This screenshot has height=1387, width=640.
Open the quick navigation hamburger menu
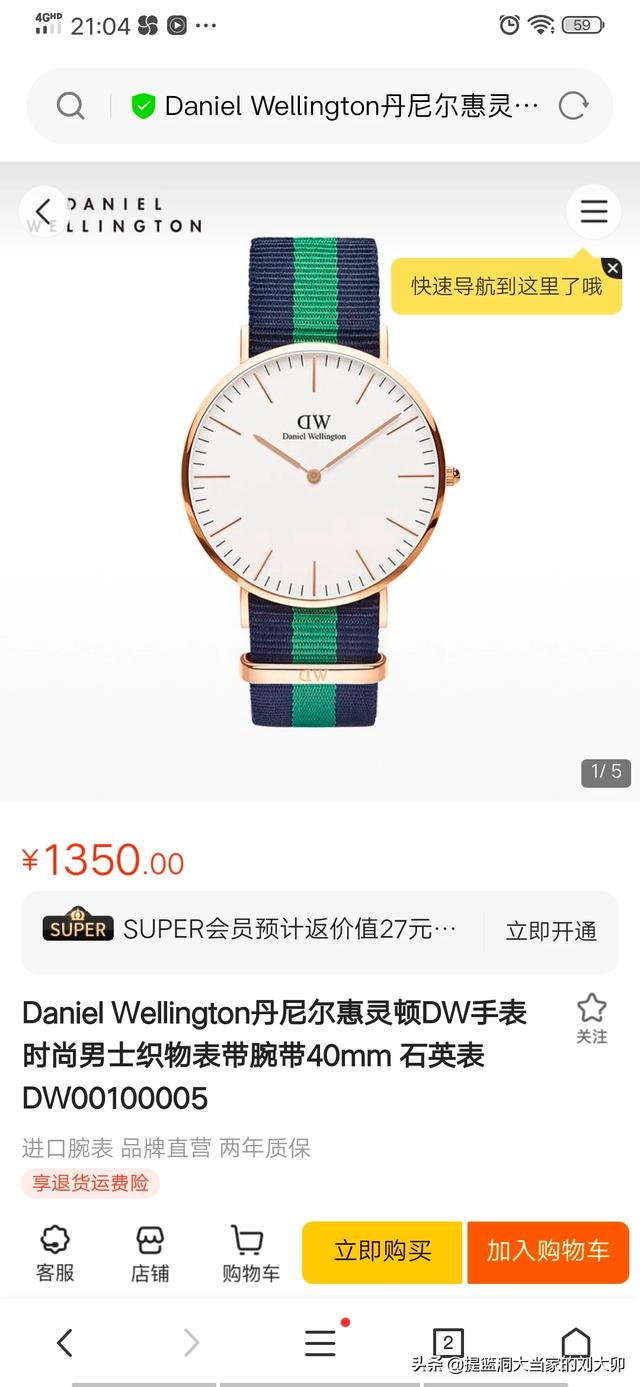point(594,211)
